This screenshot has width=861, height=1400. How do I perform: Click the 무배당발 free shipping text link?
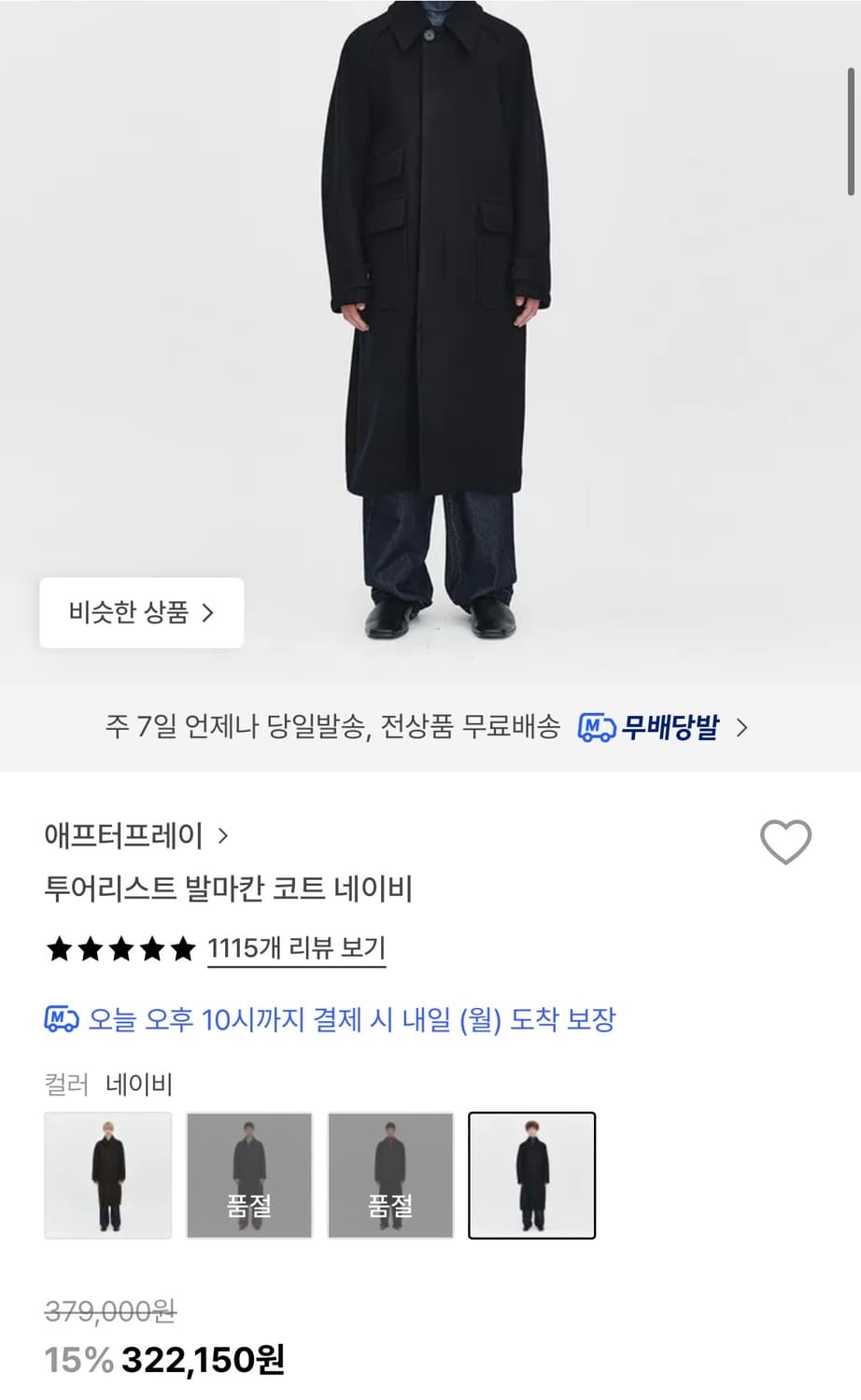coord(669,727)
